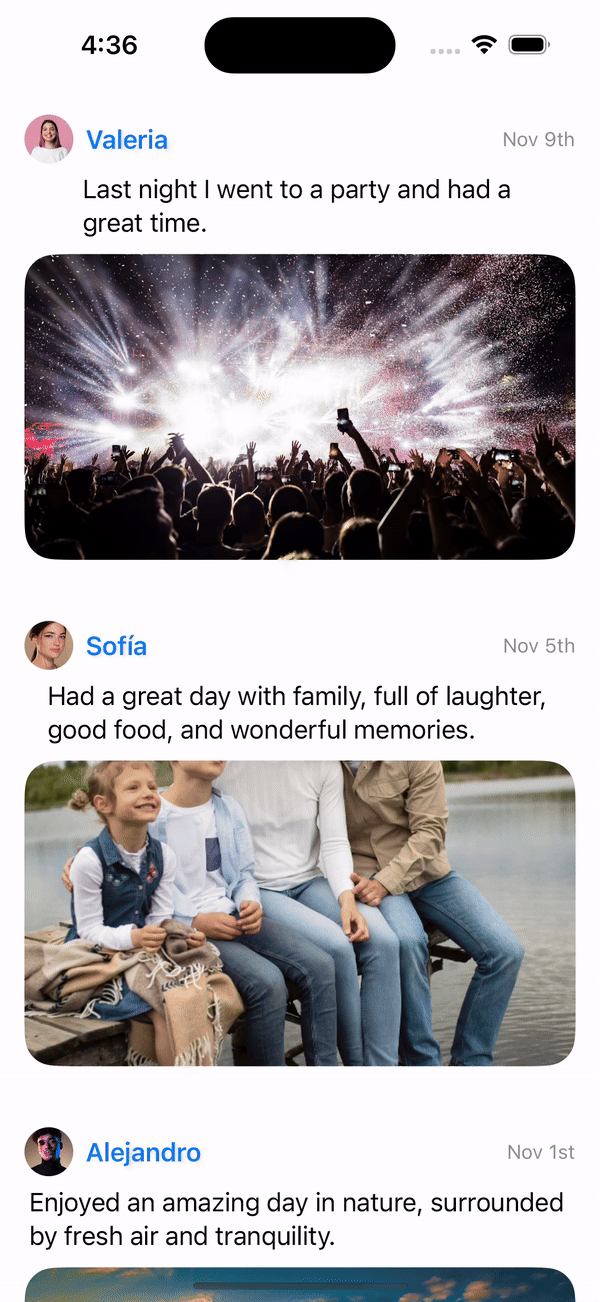600x1302 pixels.
Task: Tap Alejandro's profile avatar
Action: pos(49,1151)
